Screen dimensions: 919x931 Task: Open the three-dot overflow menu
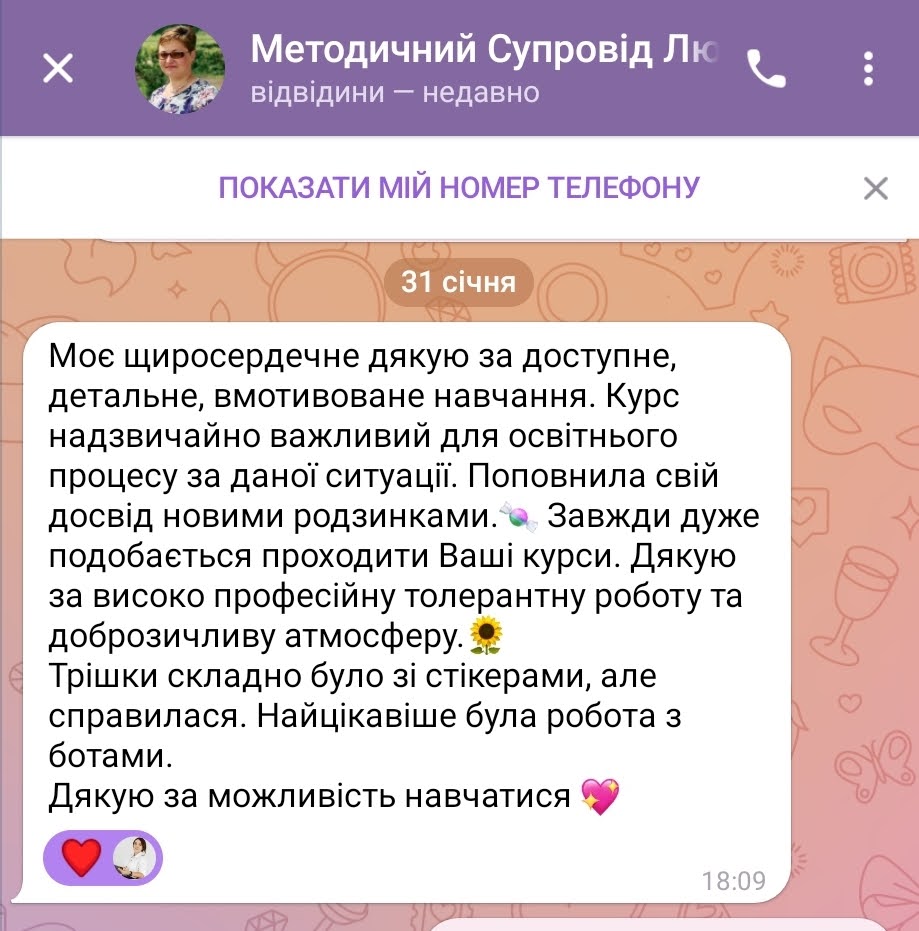tap(868, 69)
